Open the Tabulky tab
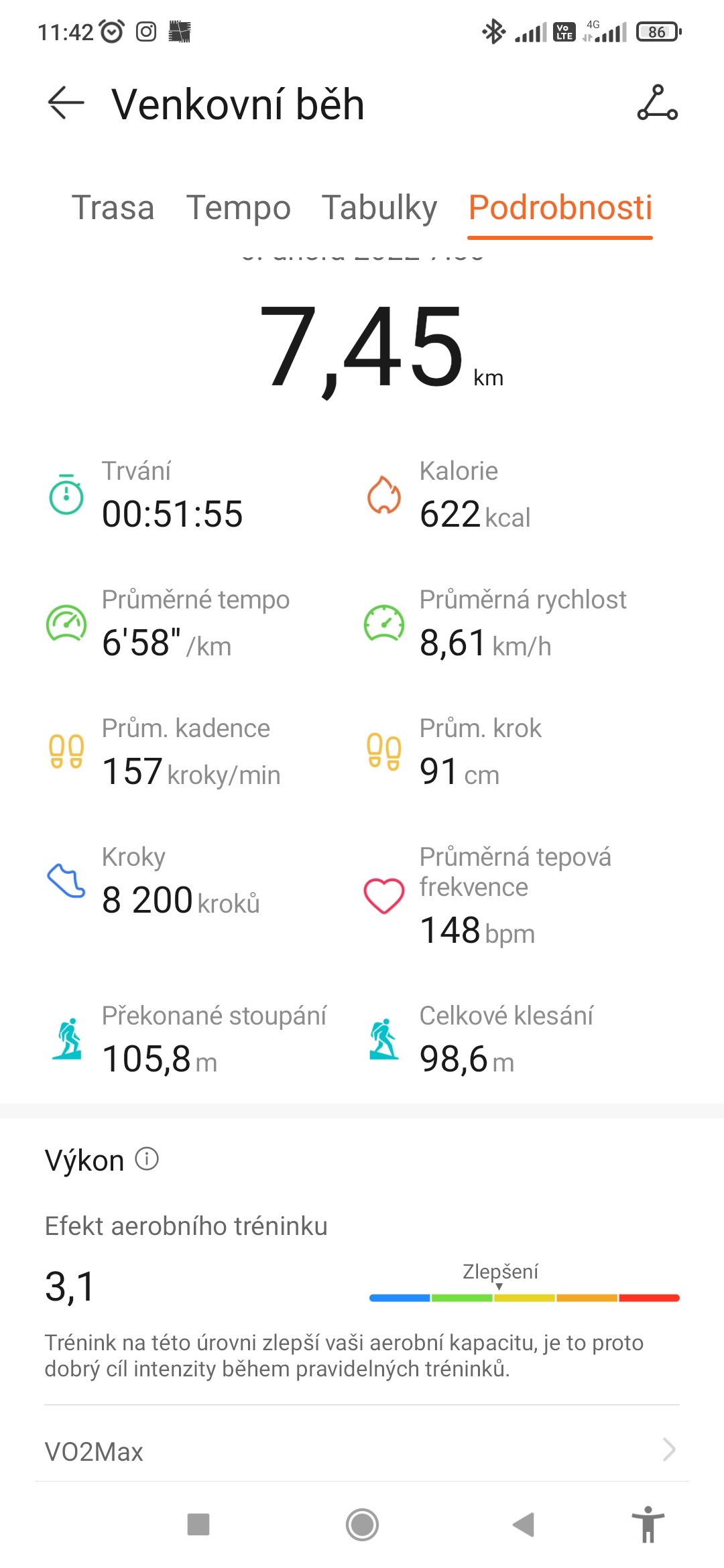 (x=379, y=208)
